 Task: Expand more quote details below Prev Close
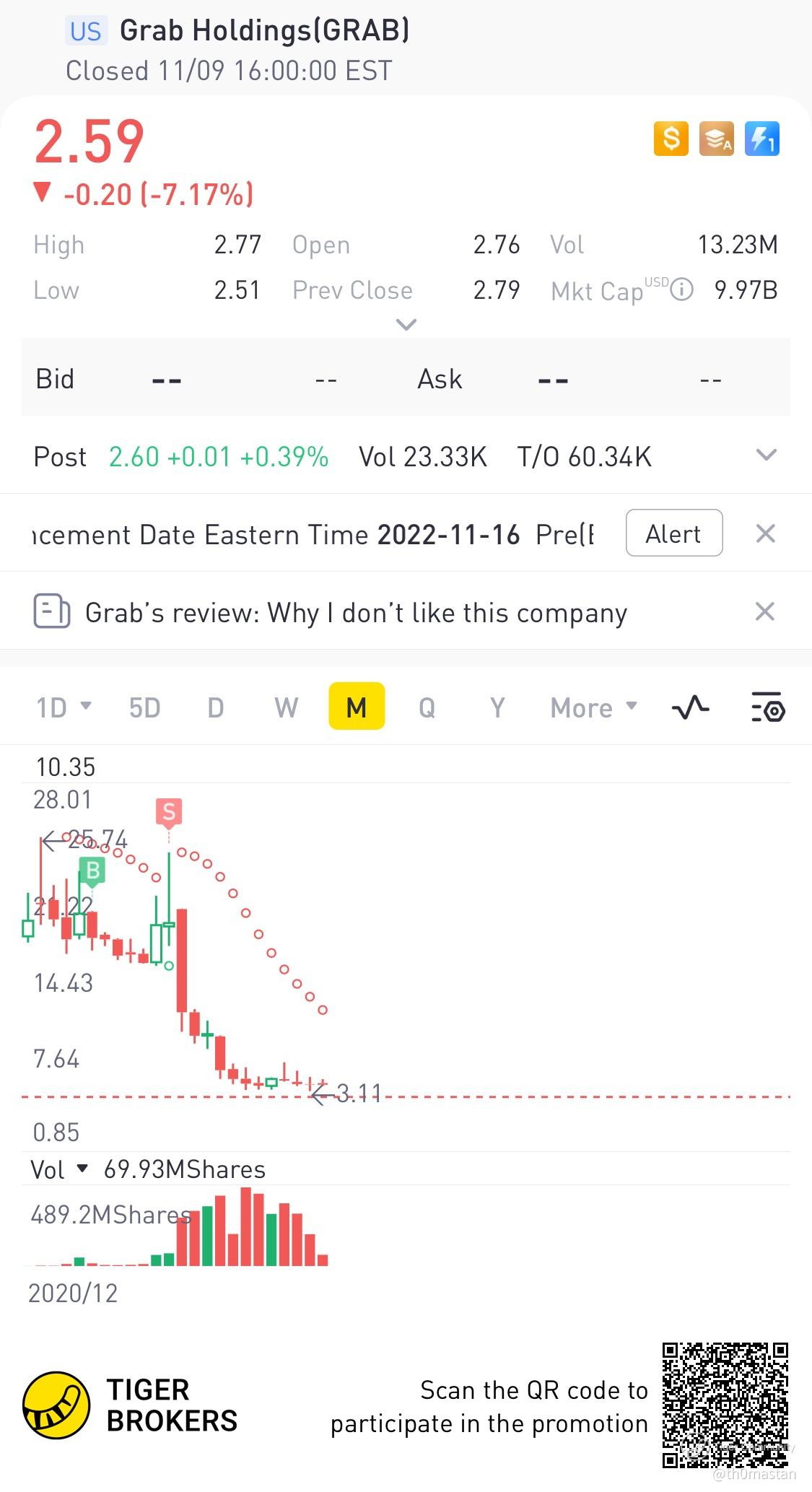point(406,325)
